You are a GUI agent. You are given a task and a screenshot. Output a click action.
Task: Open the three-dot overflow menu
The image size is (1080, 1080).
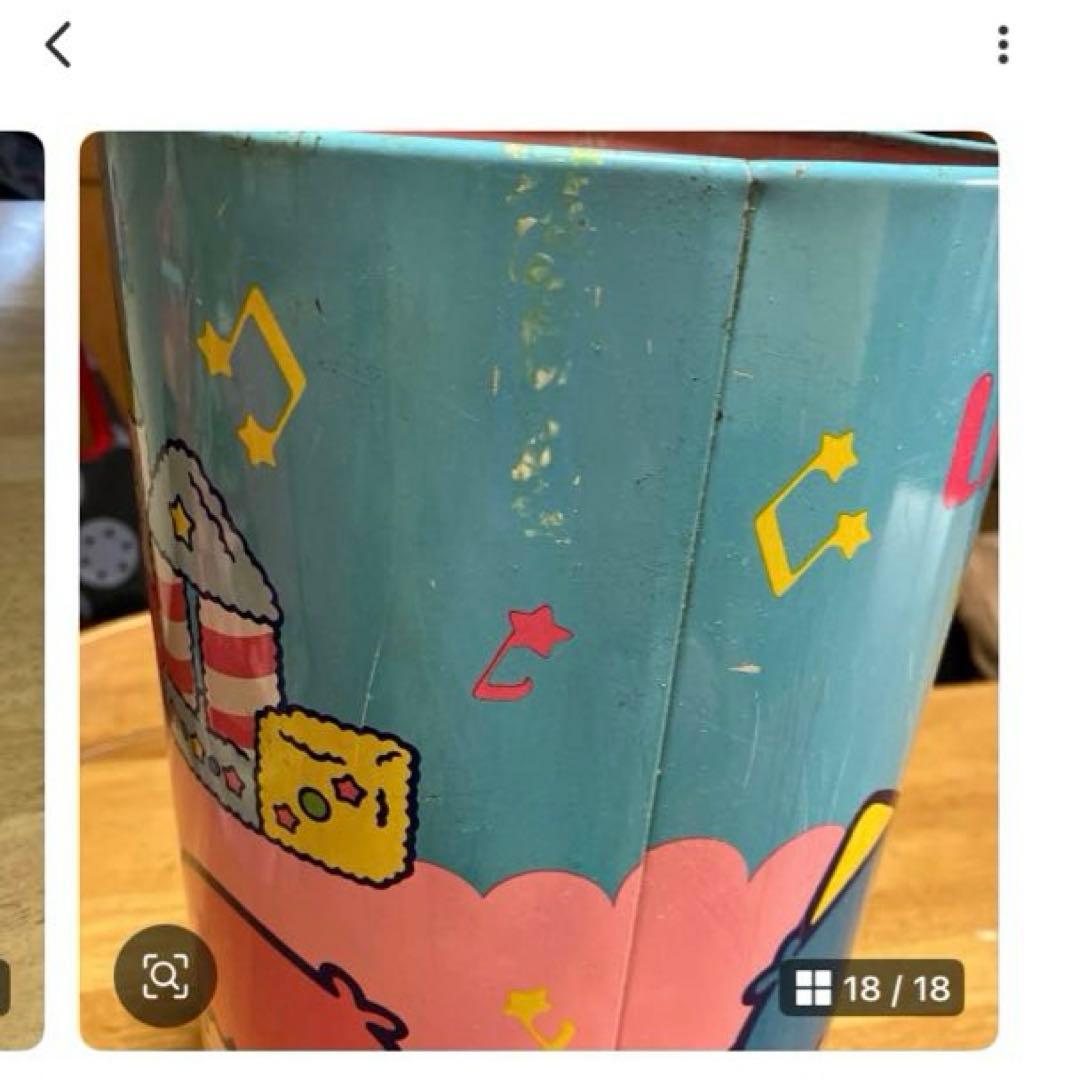pyautogui.click(x=1002, y=45)
